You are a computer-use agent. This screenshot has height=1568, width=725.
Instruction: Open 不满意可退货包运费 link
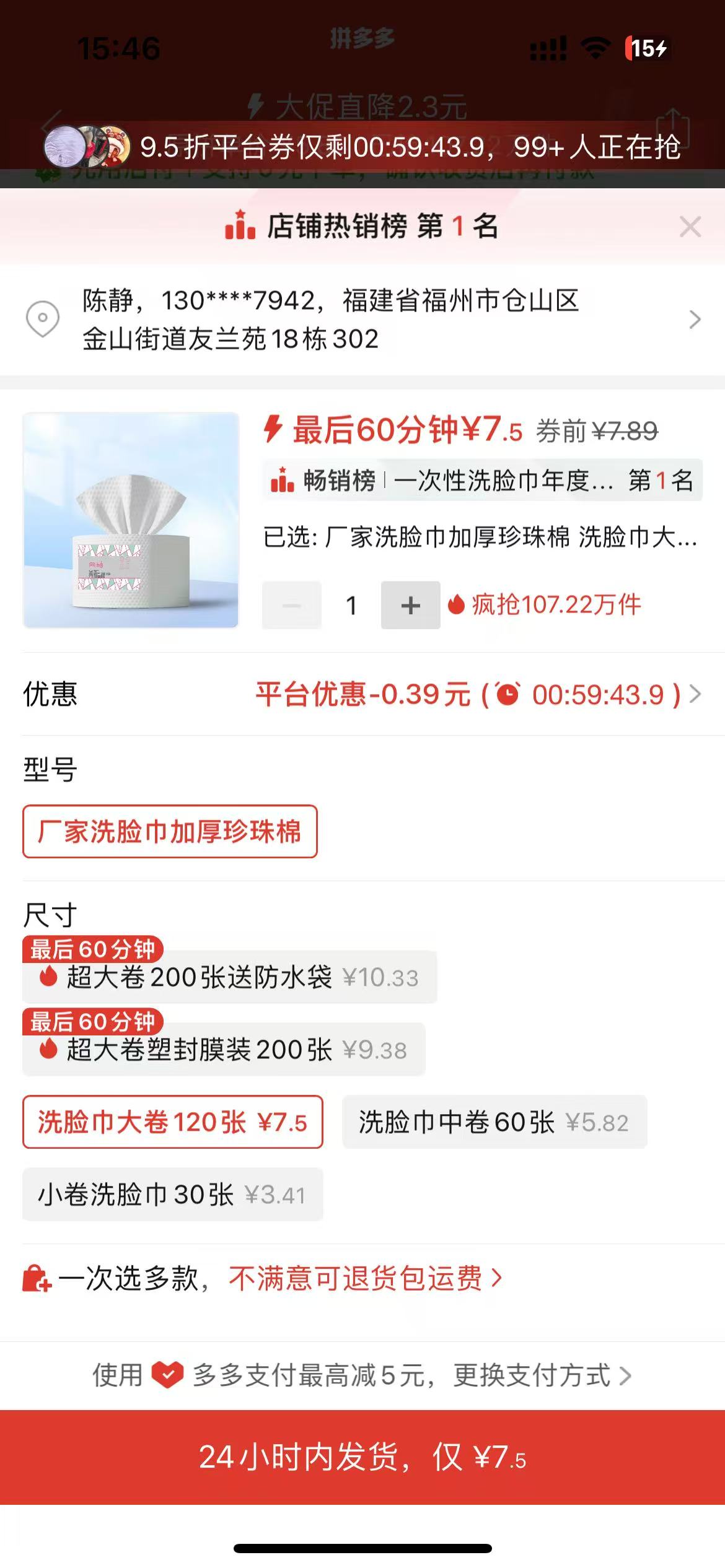[x=364, y=1278]
